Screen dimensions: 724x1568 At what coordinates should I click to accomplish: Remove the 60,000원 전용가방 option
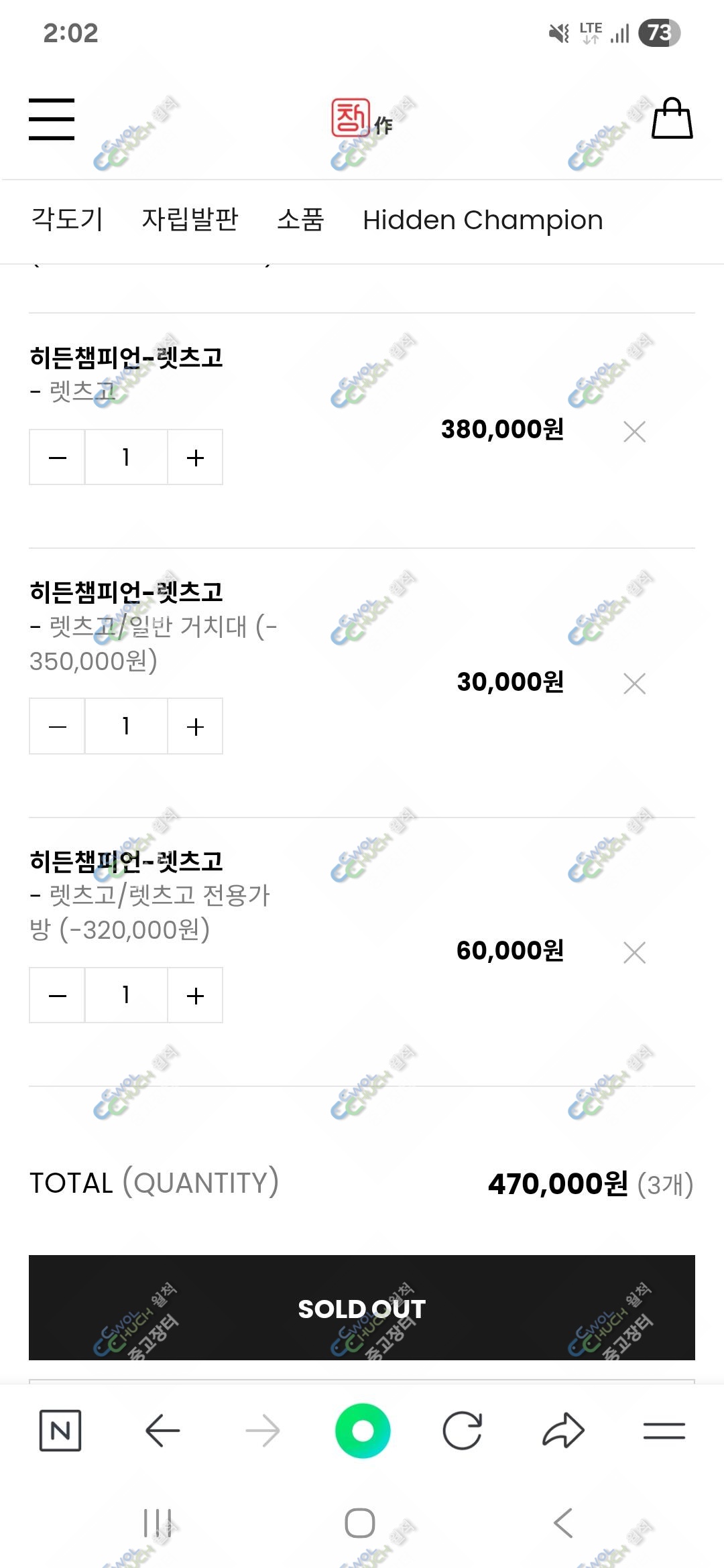pyautogui.click(x=634, y=952)
